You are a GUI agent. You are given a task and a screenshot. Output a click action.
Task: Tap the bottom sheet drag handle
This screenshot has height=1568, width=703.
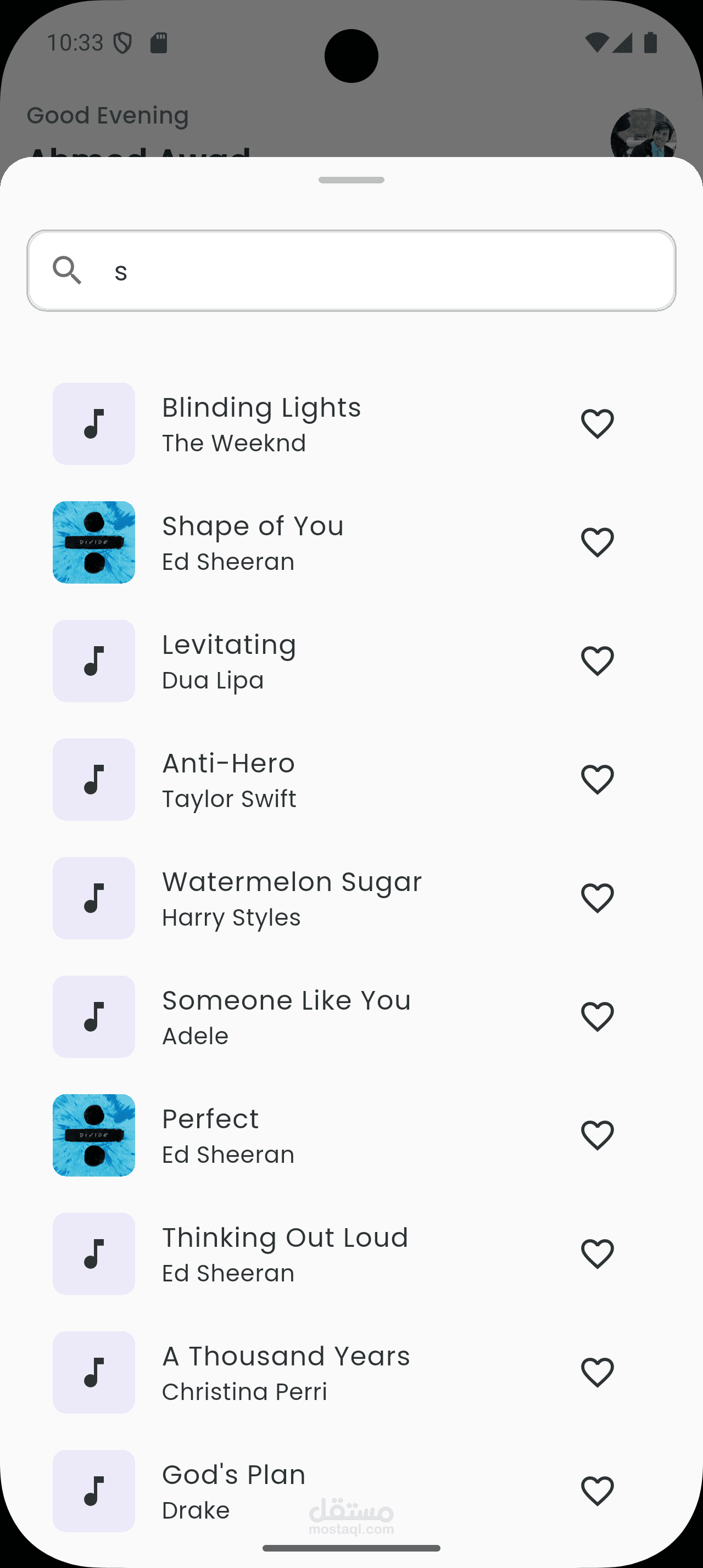351,180
